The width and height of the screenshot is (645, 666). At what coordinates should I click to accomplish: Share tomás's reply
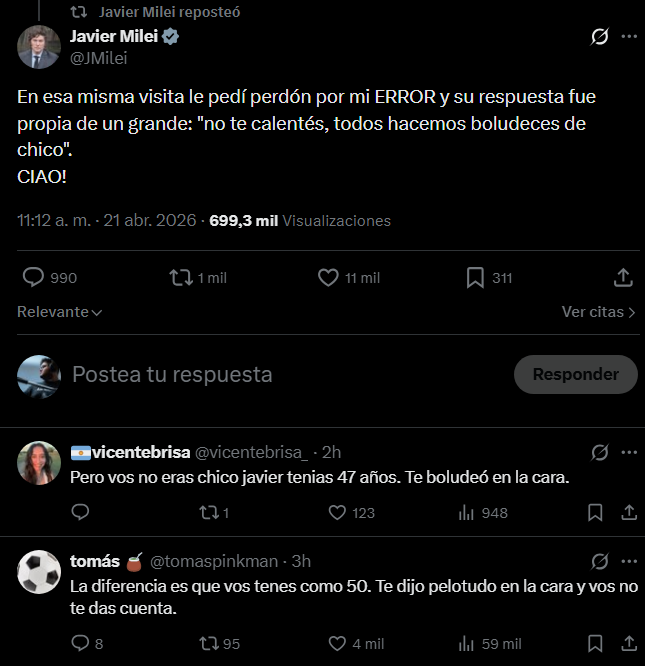tap(629, 644)
